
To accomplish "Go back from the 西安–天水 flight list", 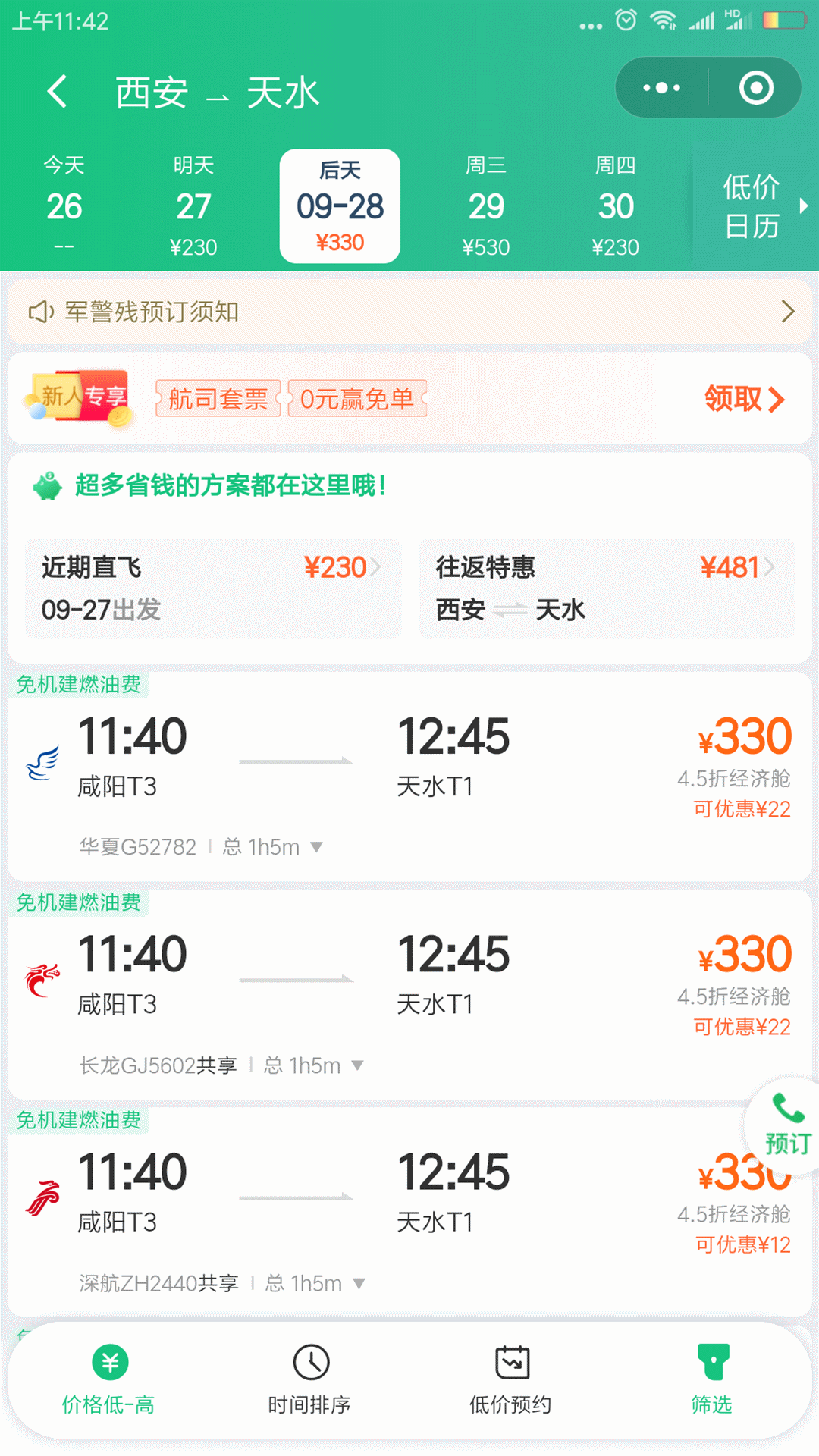I will (58, 92).
